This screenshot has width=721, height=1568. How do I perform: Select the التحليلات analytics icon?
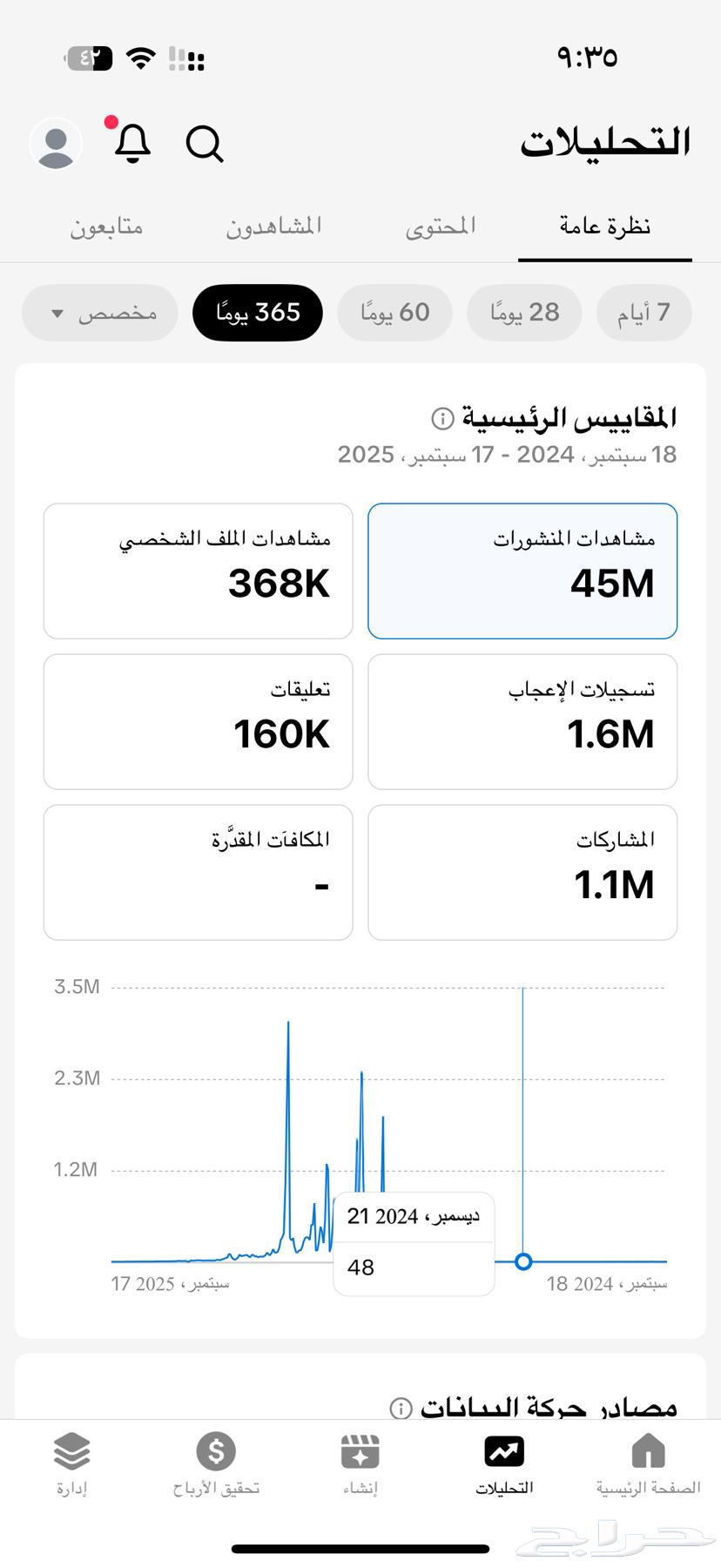(x=504, y=1450)
